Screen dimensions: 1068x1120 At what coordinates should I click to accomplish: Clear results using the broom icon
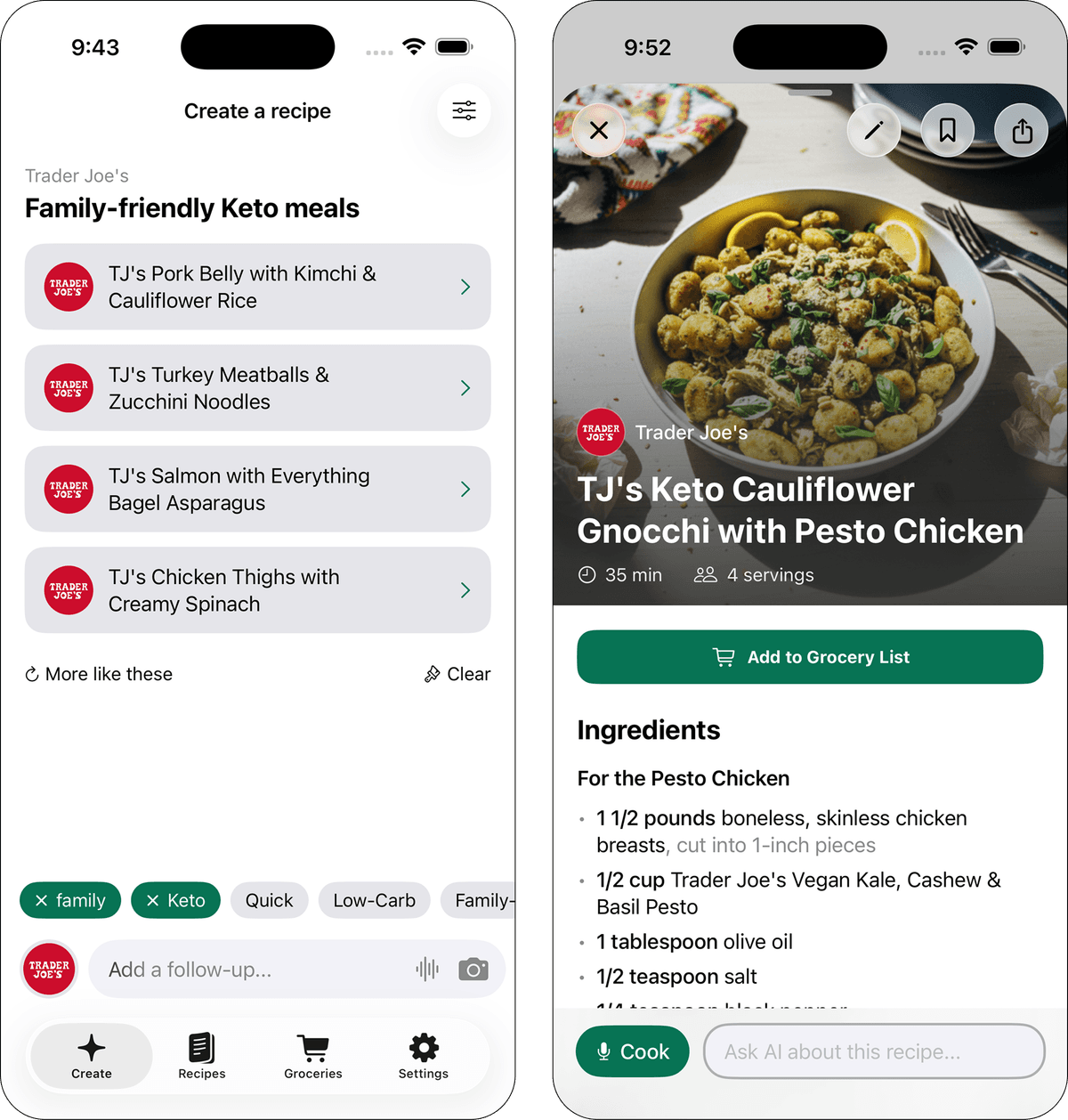(x=457, y=674)
